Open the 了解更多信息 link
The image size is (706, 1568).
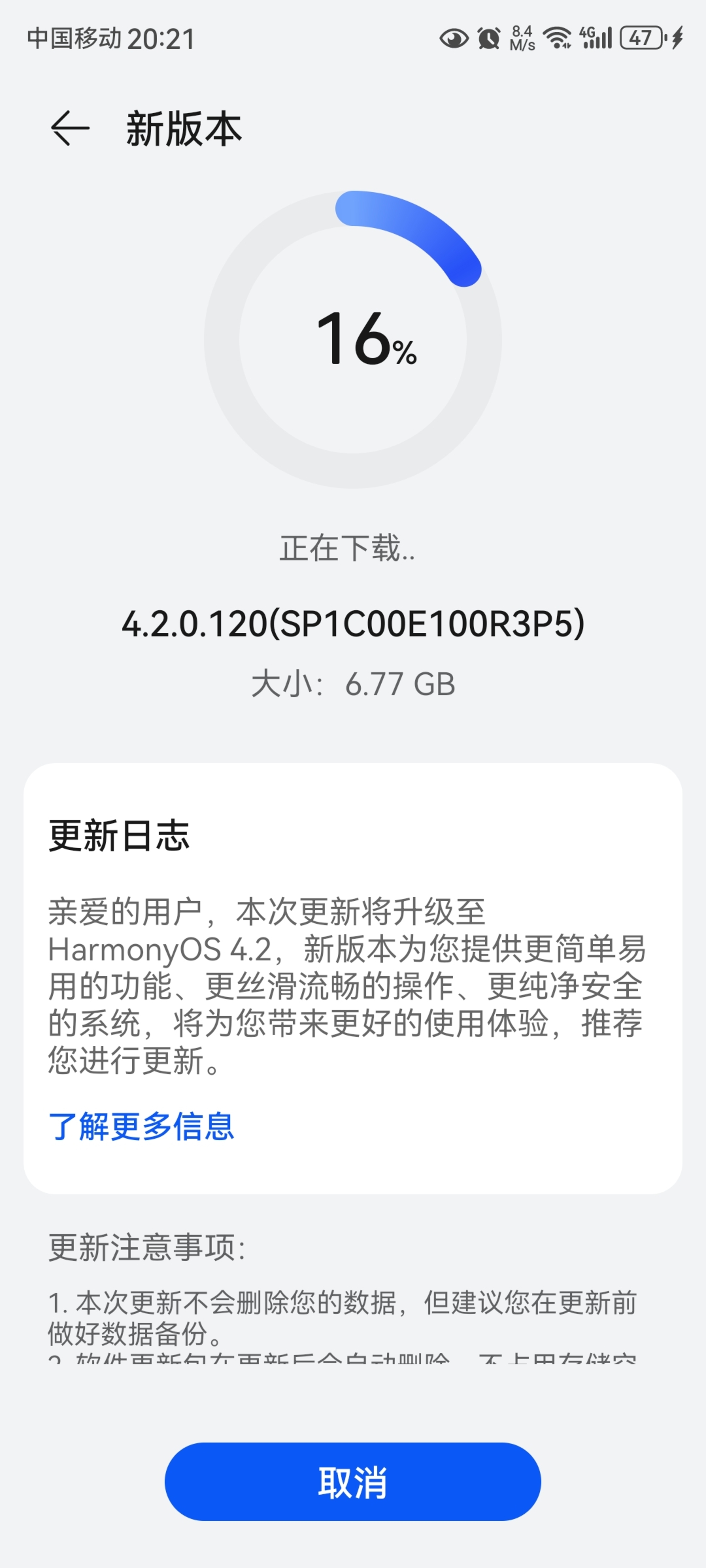pos(141,1126)
